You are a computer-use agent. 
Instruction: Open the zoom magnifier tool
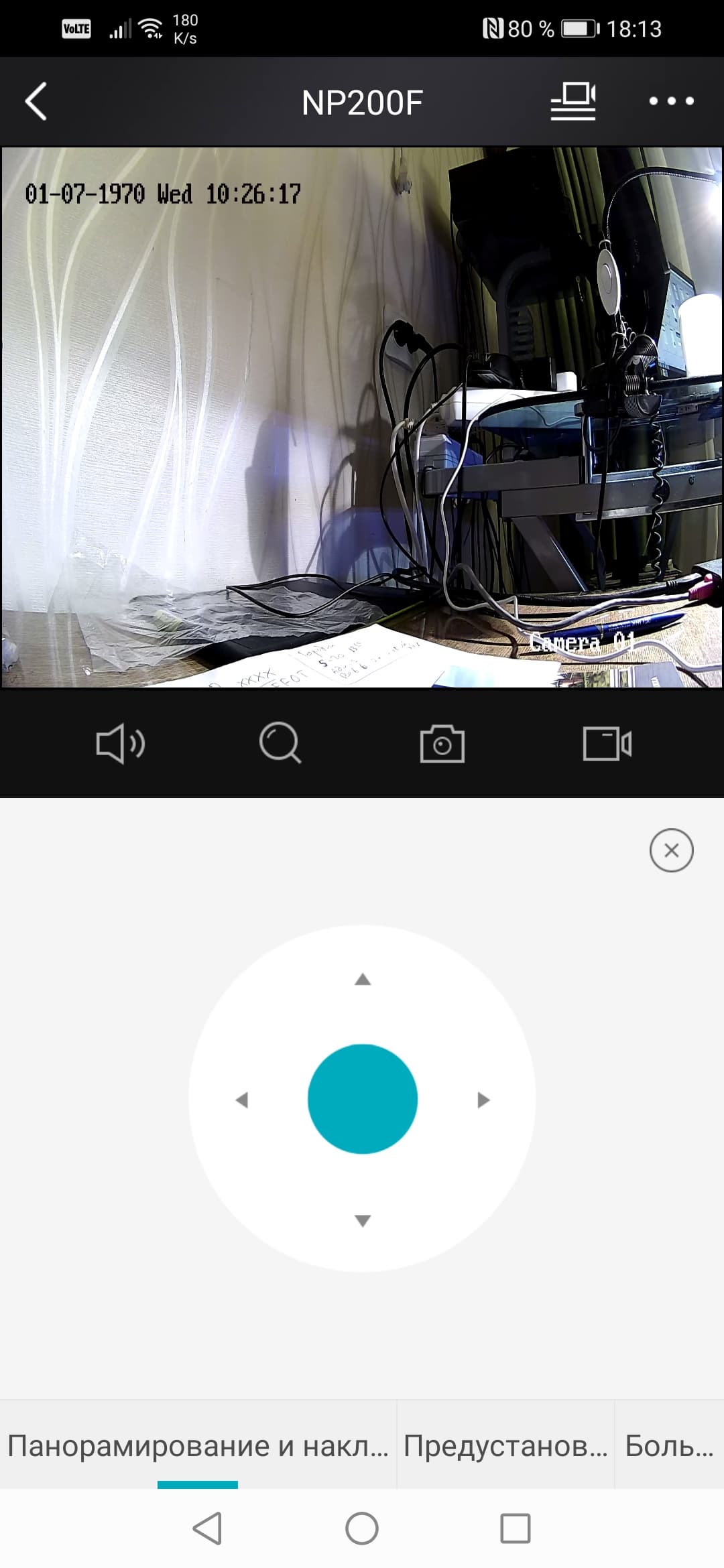pyautogui.click(x=280, y=742)
